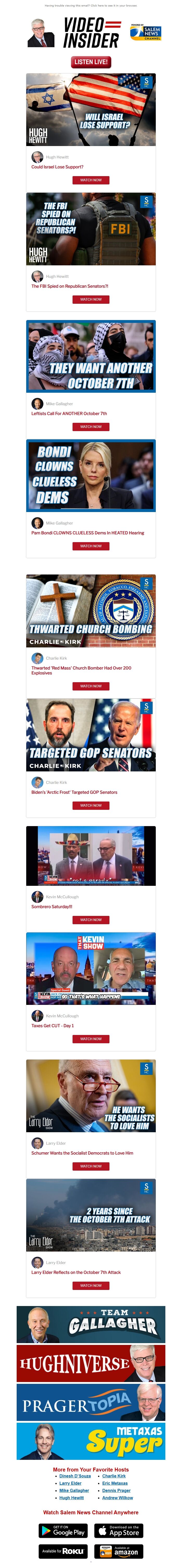Watch now: Larry Elder on the October 7th attack
This screenshot has height=1568, width=182.
(90, 1286)
